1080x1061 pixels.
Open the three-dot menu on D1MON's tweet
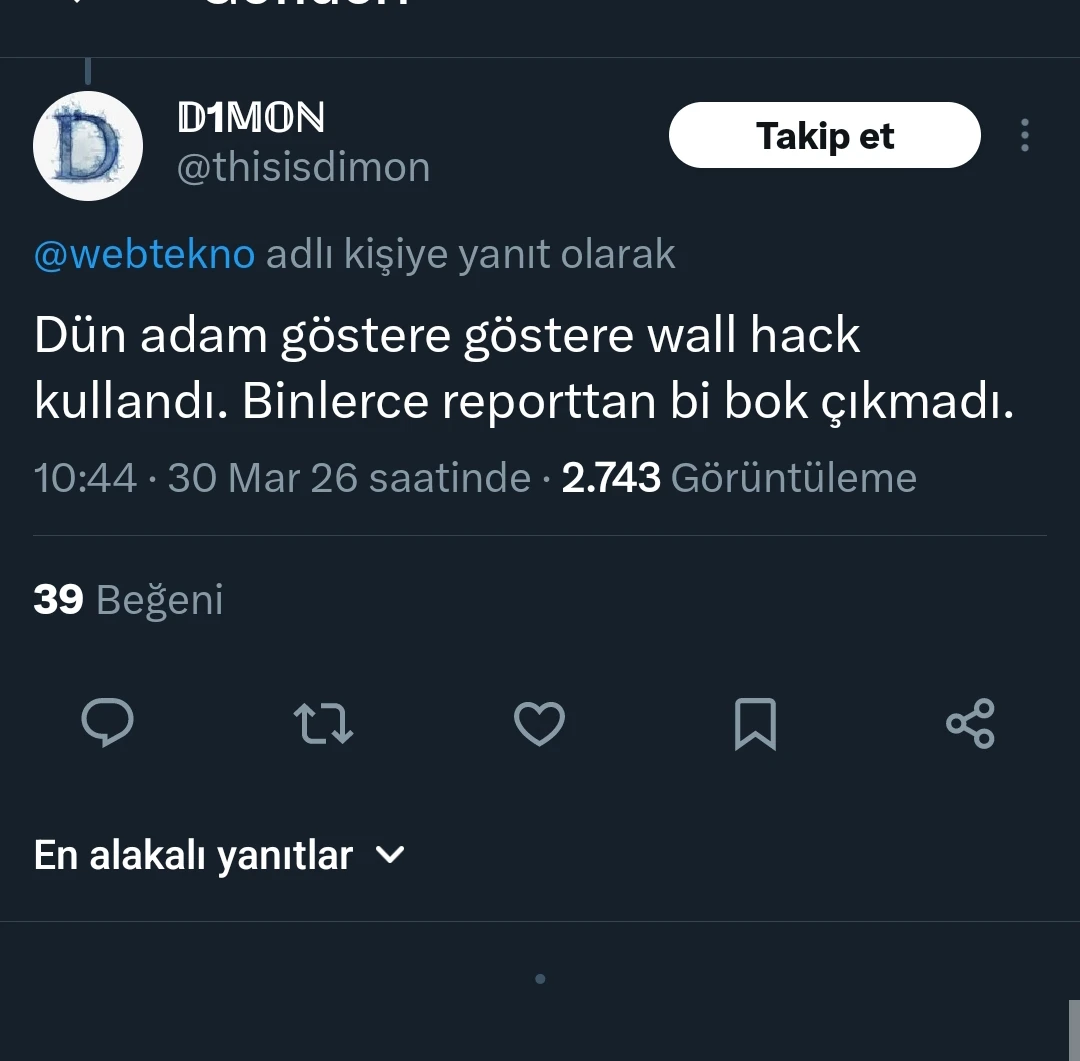[x=1024, y=135]
